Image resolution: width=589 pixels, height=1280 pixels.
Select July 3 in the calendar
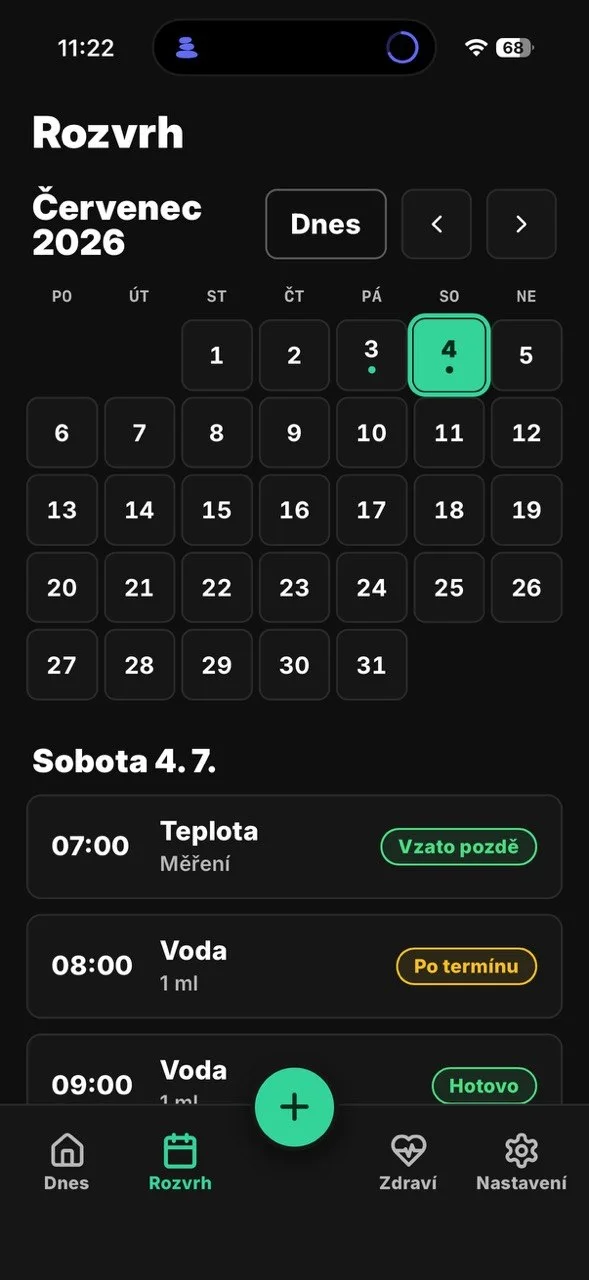pos(371,355)
